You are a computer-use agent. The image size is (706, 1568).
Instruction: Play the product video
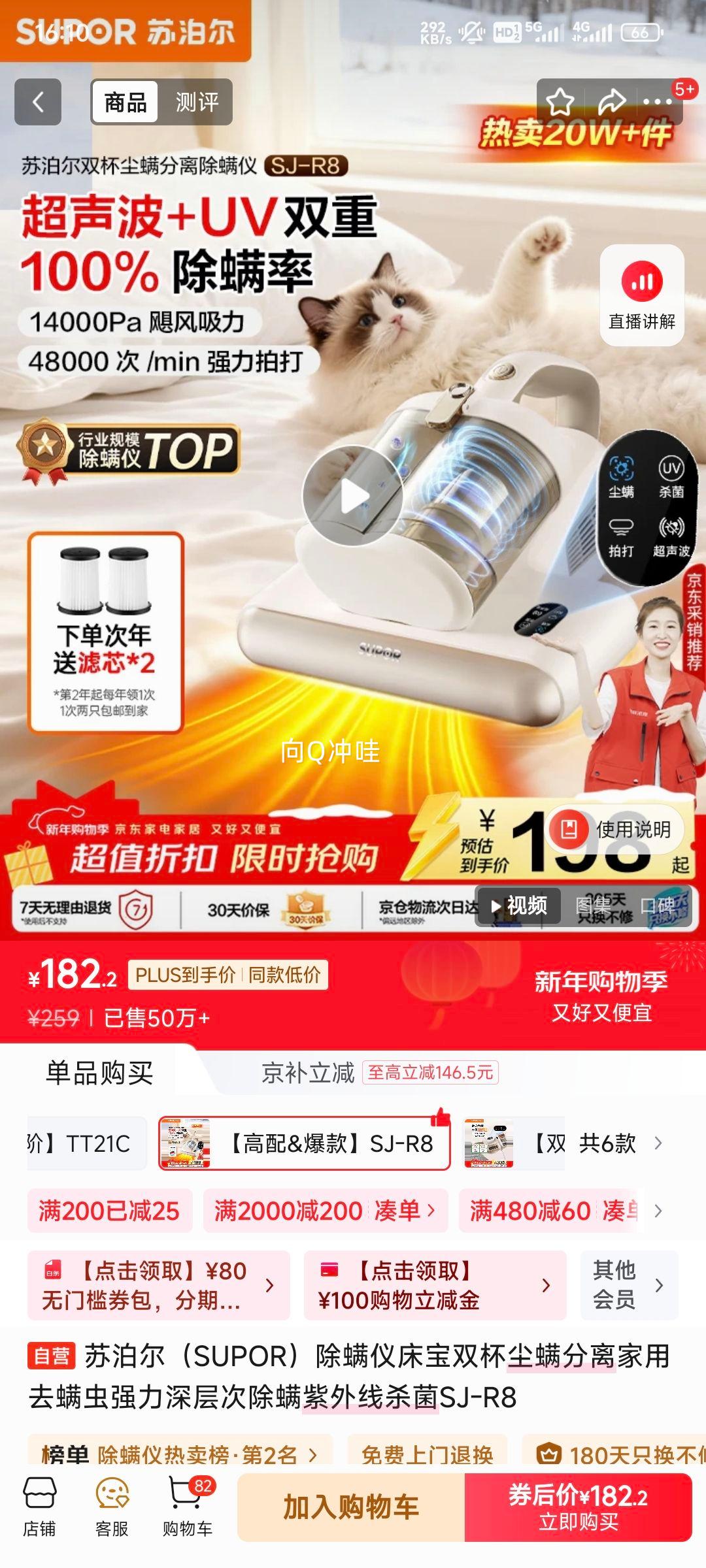(x=353, y=497)
